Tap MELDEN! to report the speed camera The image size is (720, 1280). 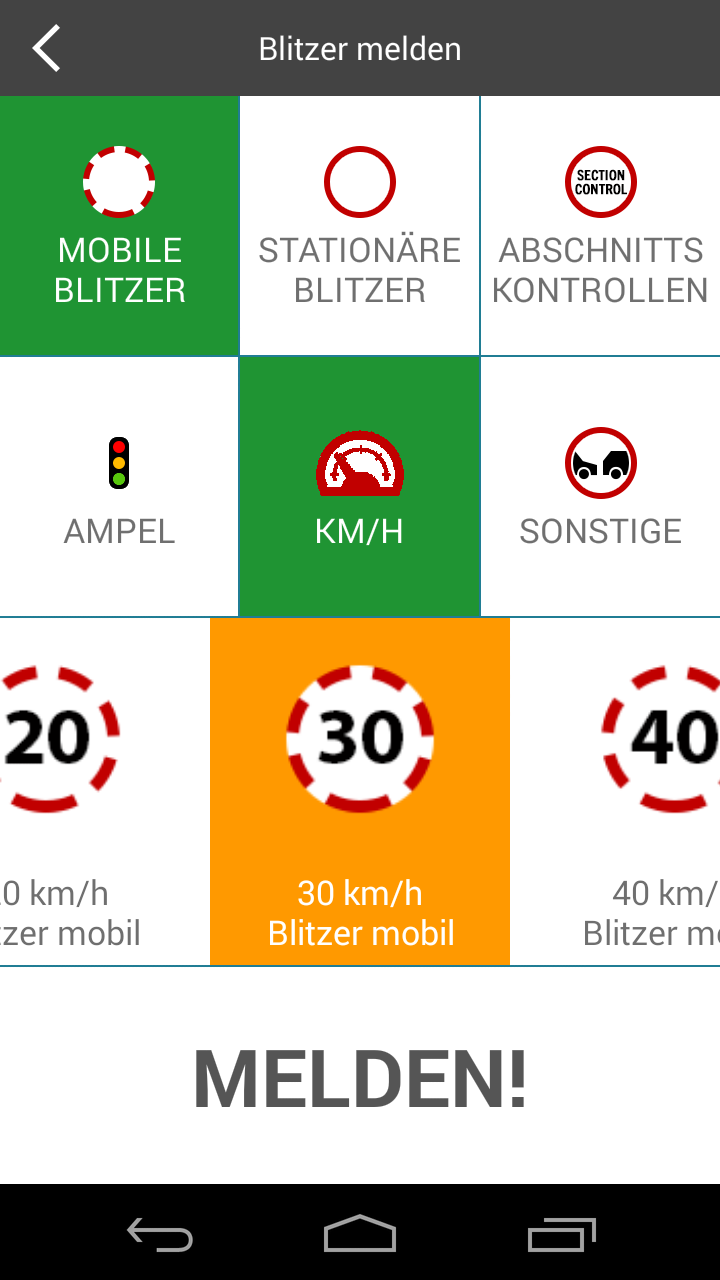(360, 1078)
